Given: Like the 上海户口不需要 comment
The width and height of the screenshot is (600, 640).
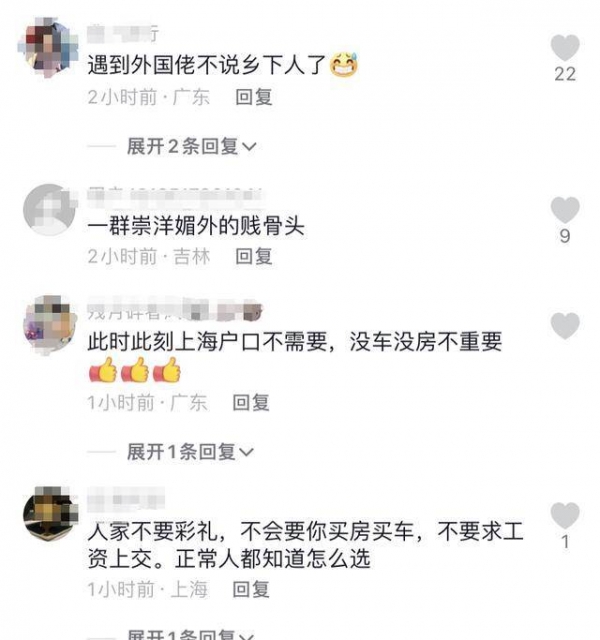Looking at the screenshot, I should pyautogui.click(x=565, y=325).
